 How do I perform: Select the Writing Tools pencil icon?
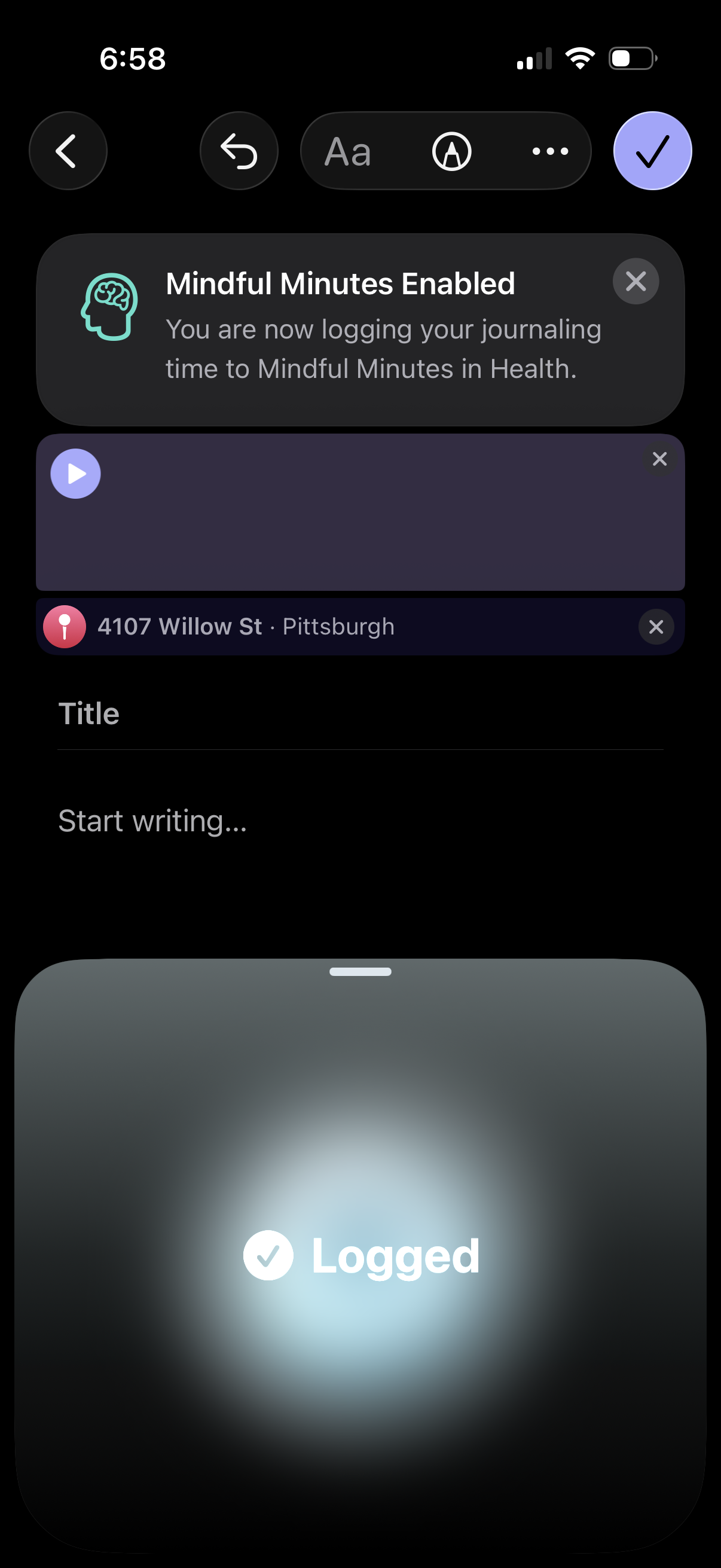click(x=451, y=151)
